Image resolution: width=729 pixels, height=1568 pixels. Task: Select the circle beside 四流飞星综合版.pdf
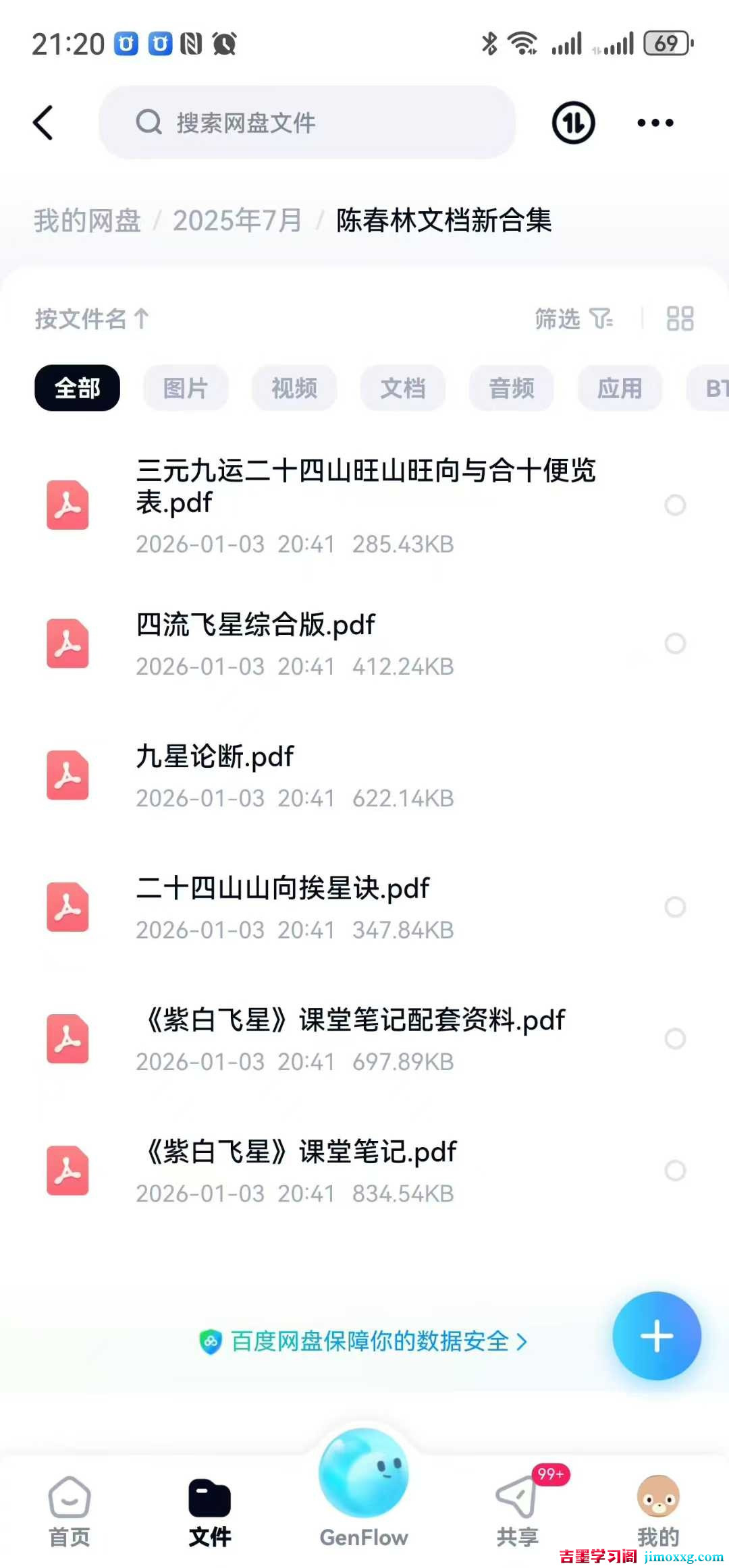[675, 644]
